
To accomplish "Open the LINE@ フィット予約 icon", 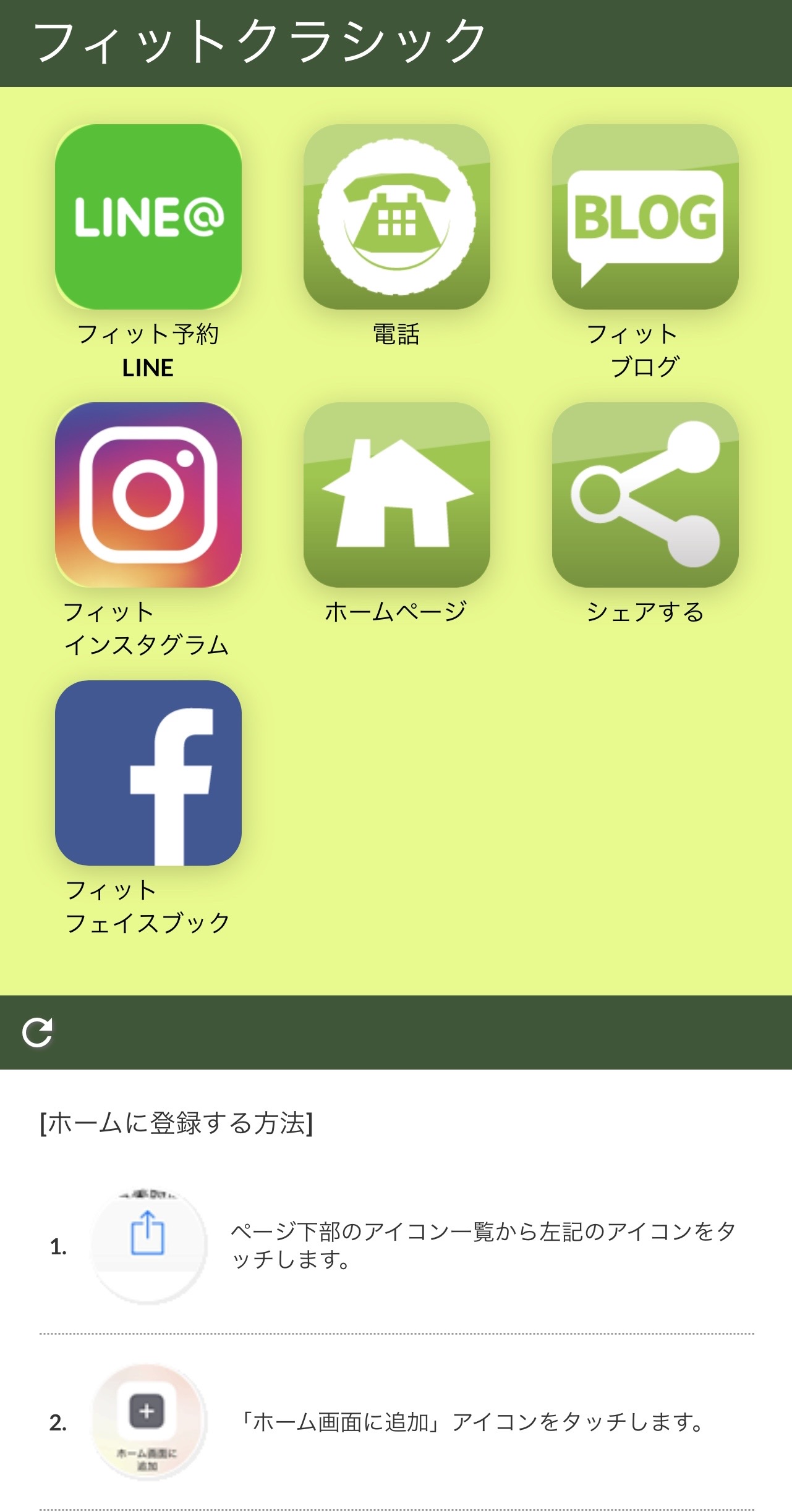I will [148, 217].
